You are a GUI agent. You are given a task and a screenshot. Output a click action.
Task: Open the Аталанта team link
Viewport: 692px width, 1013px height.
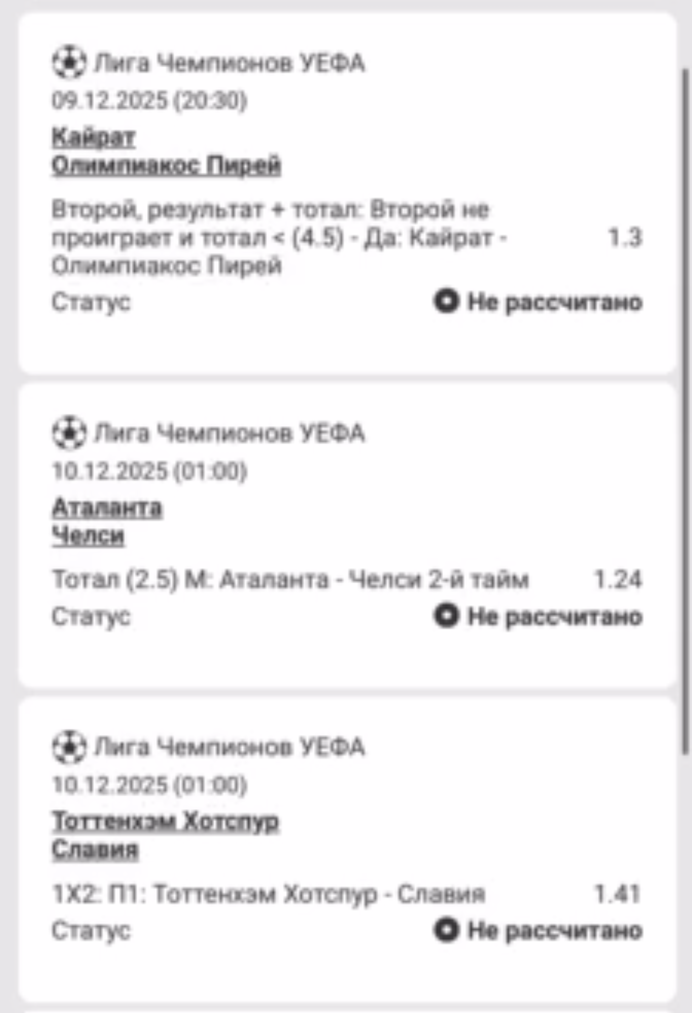click(106, 507)
